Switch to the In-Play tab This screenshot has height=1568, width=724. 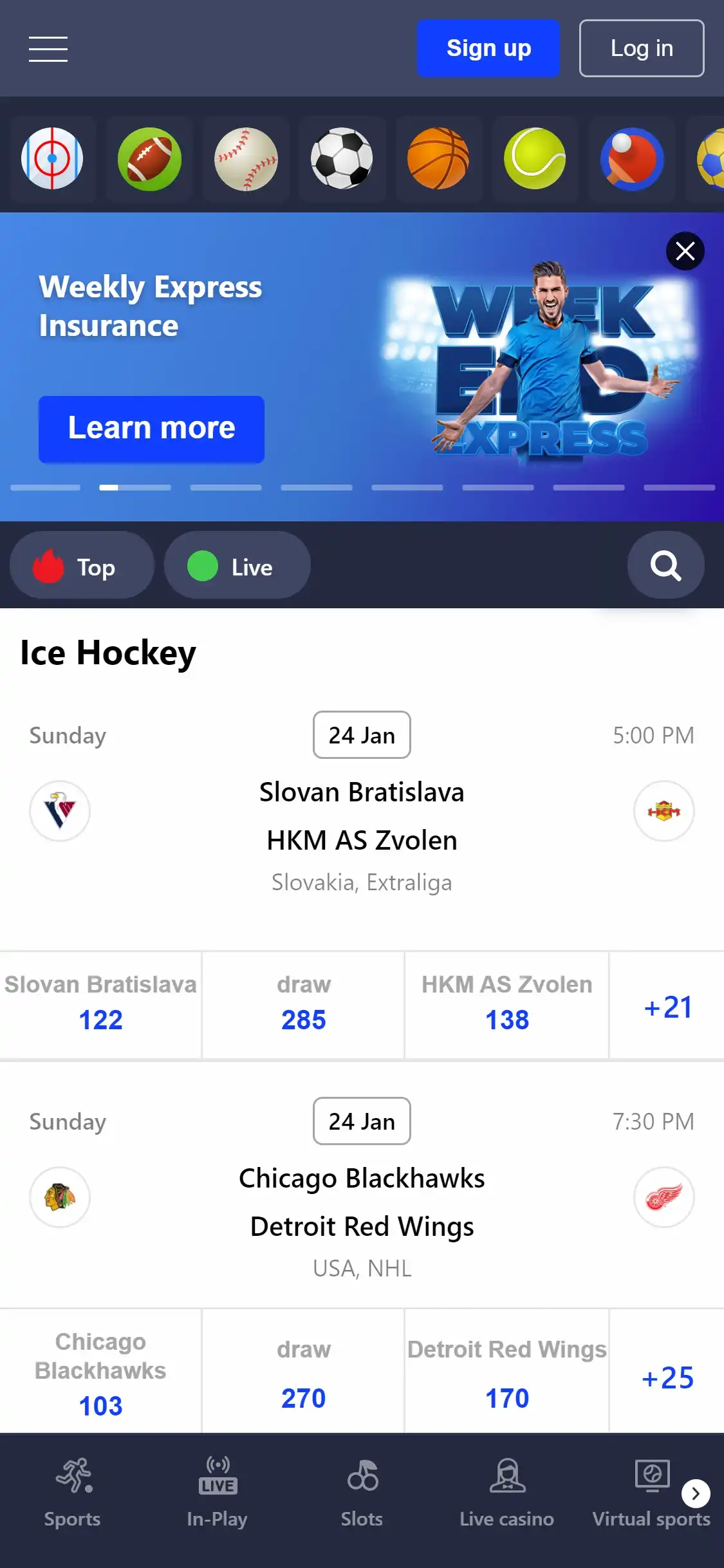point(217,1493)
